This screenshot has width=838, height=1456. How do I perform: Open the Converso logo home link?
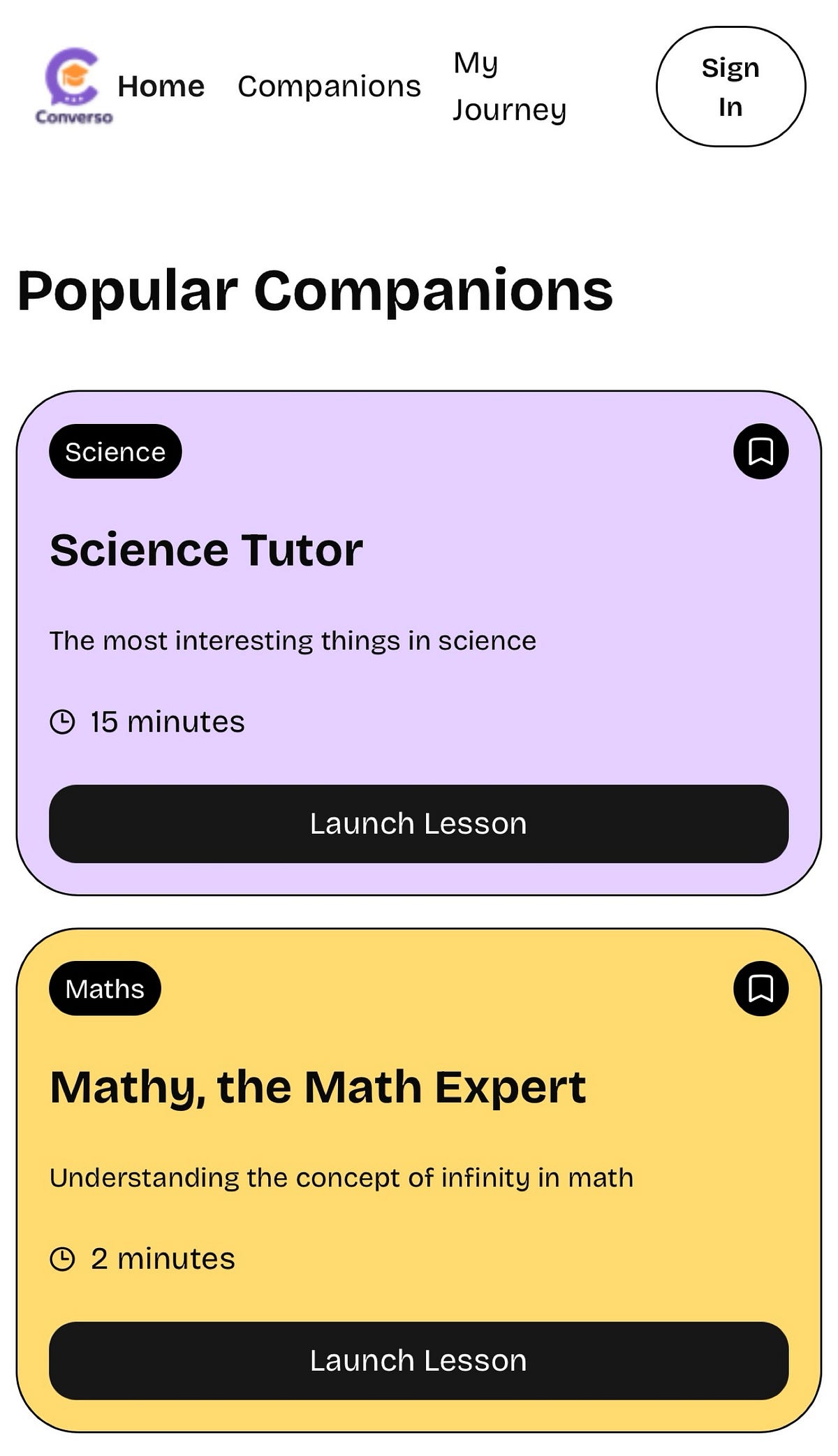(73, 86)
